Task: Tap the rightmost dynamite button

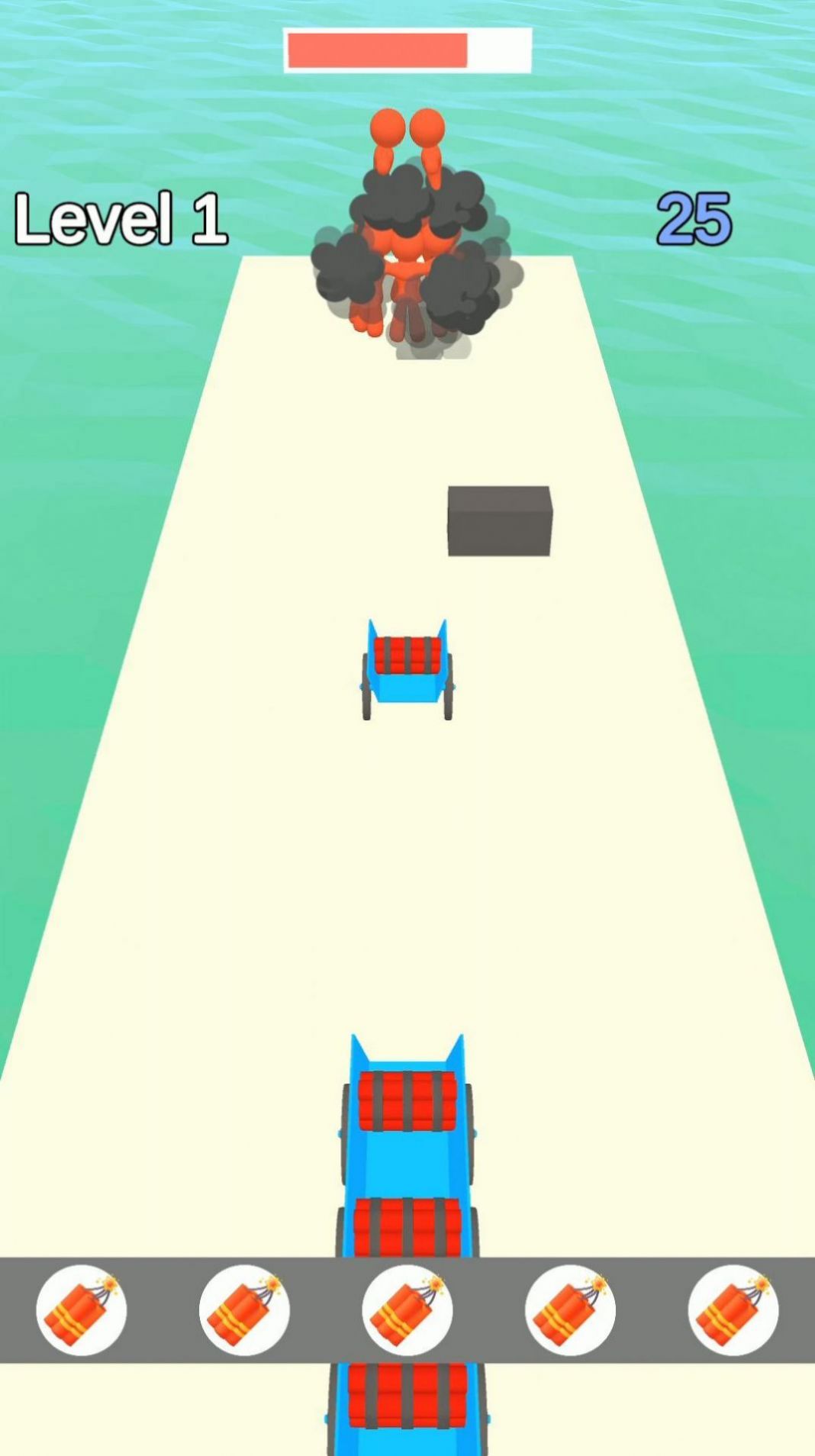Action: coord(733,1310)
